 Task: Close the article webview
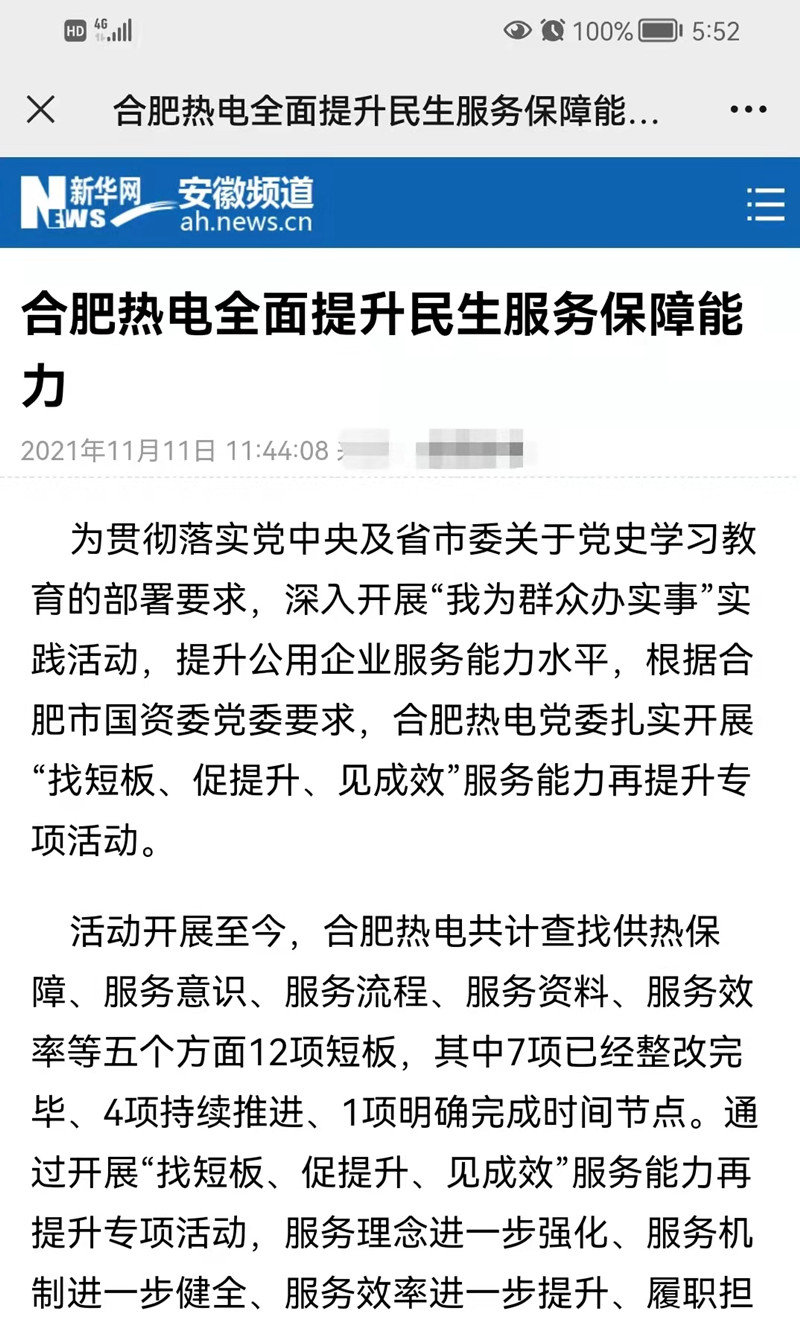tap(40, 110)
